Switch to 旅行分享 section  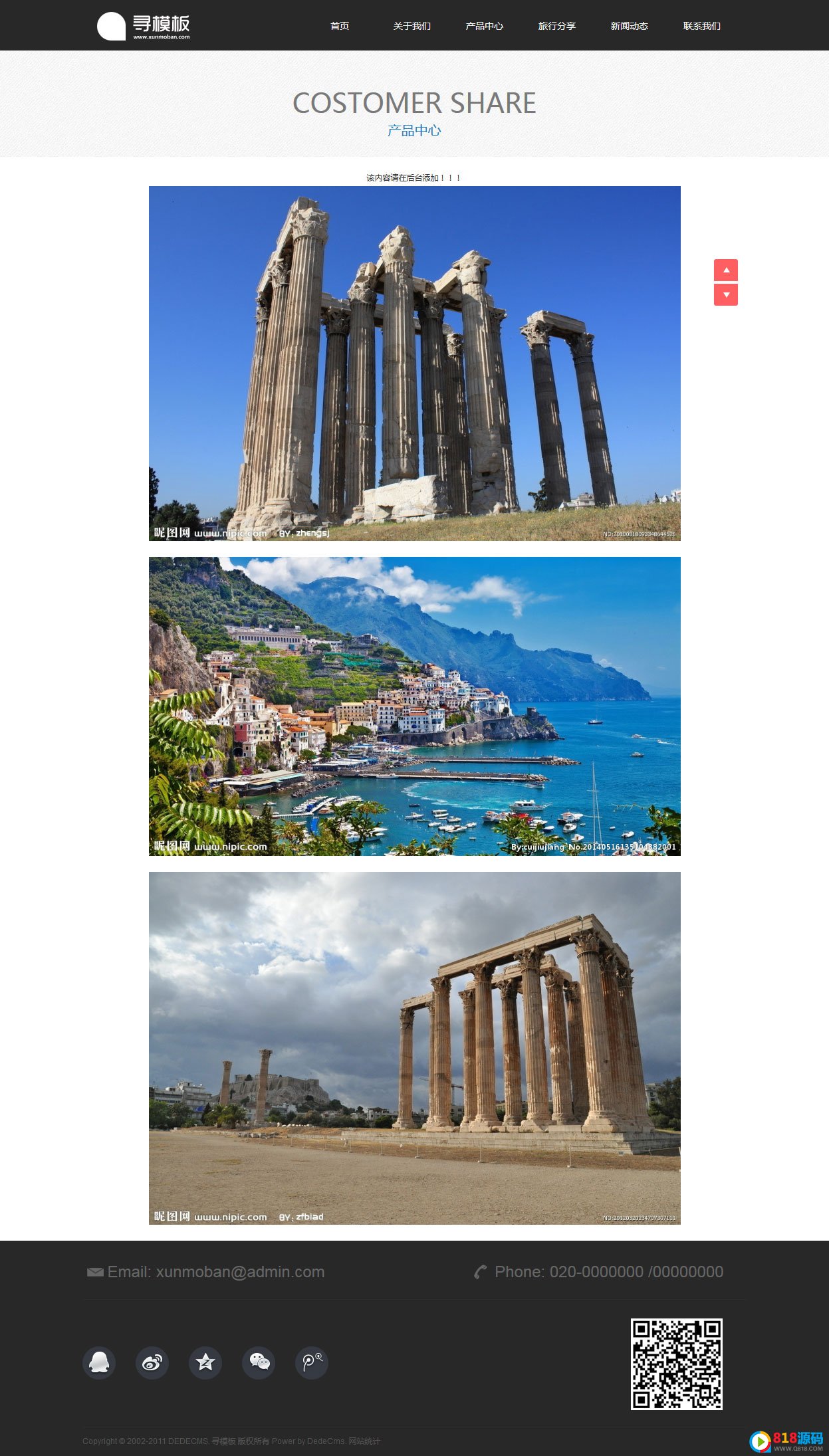[x=556, y=26]
